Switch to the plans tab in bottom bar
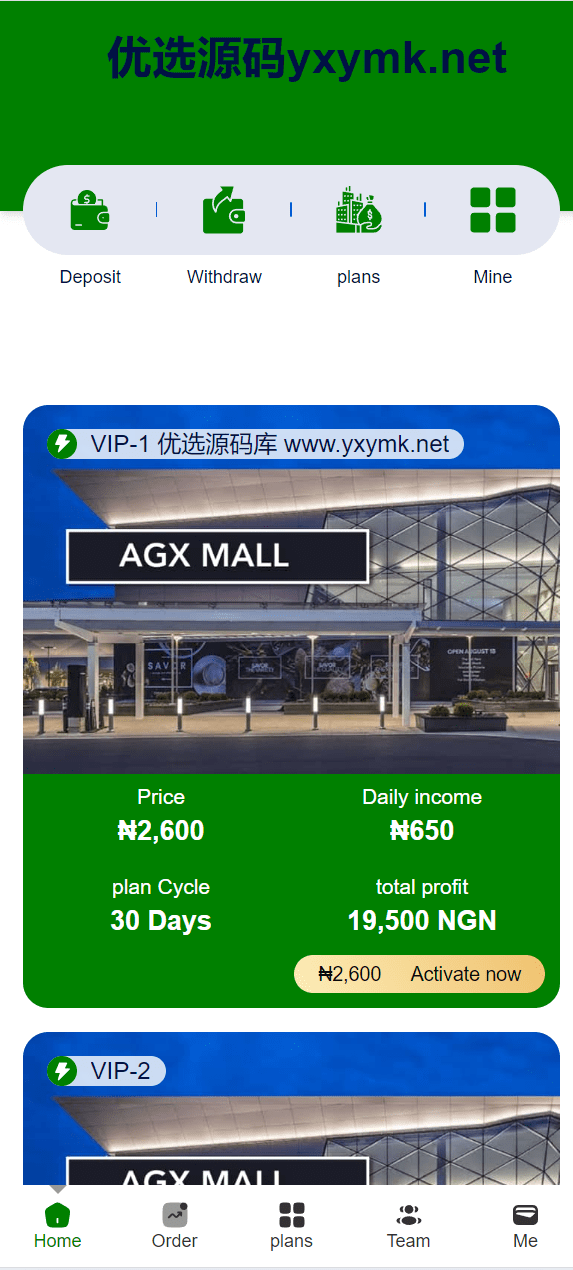 pyautogui.click(x=291, y=1227)
